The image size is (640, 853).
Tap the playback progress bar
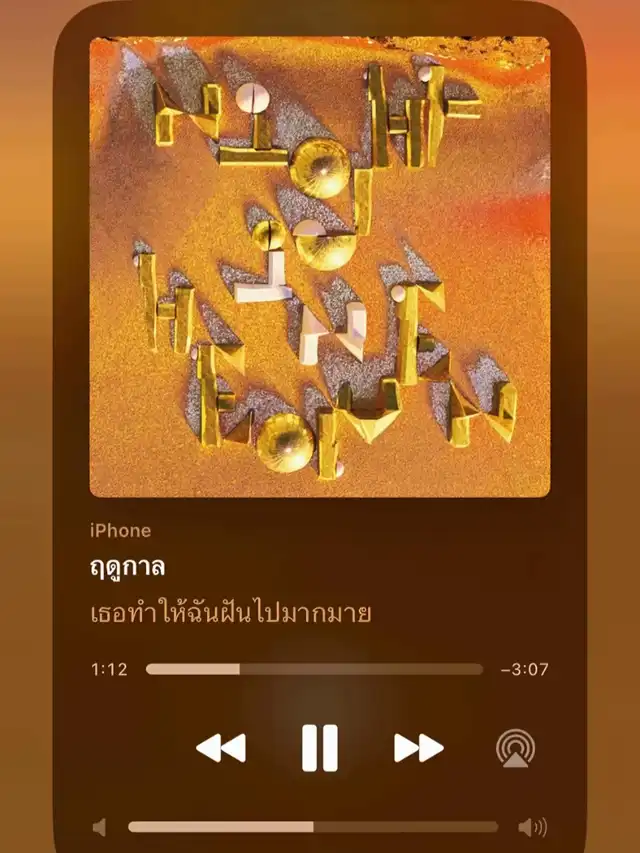click(x=314, y=669)
